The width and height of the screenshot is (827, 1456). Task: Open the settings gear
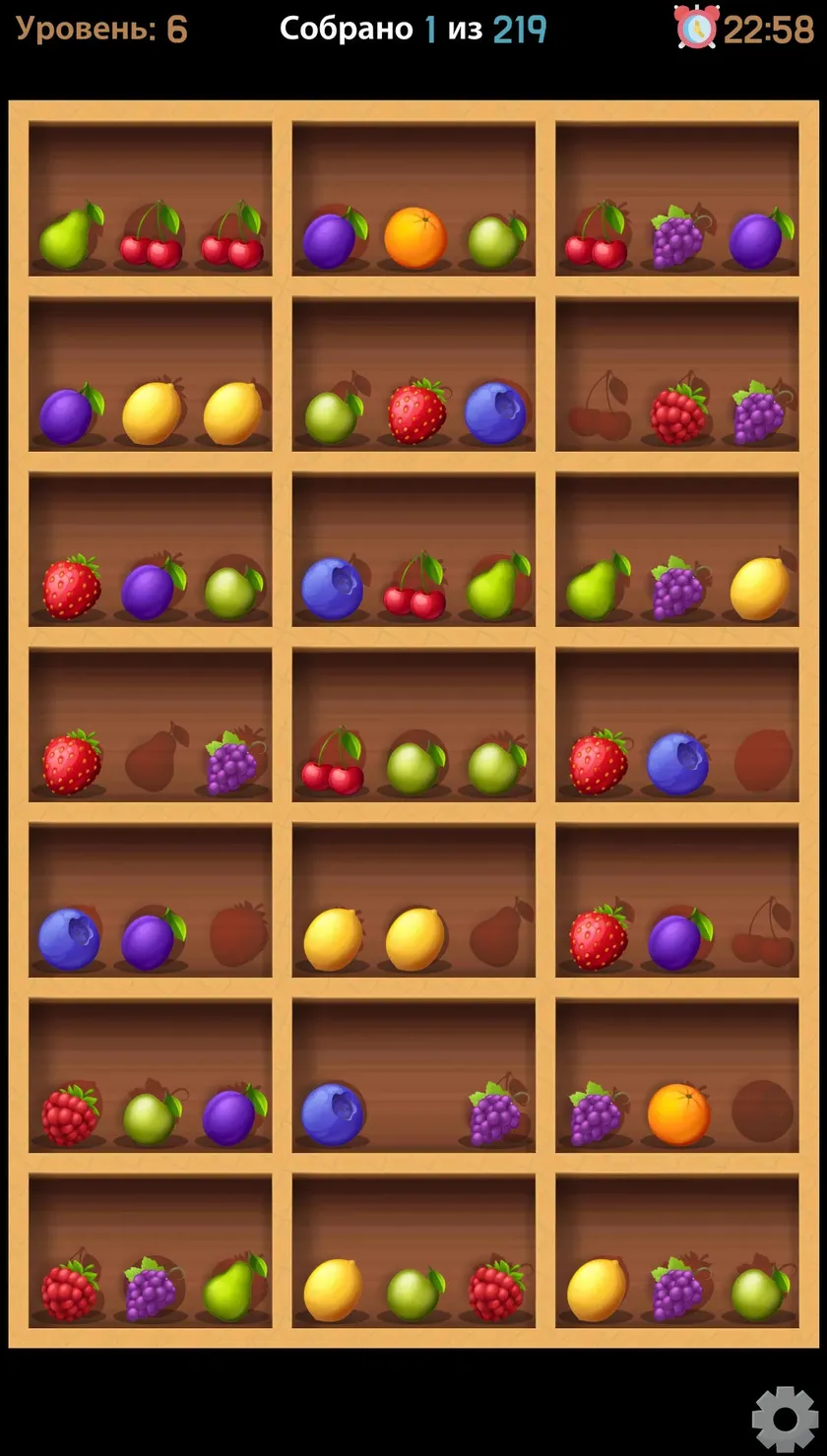785,1418
